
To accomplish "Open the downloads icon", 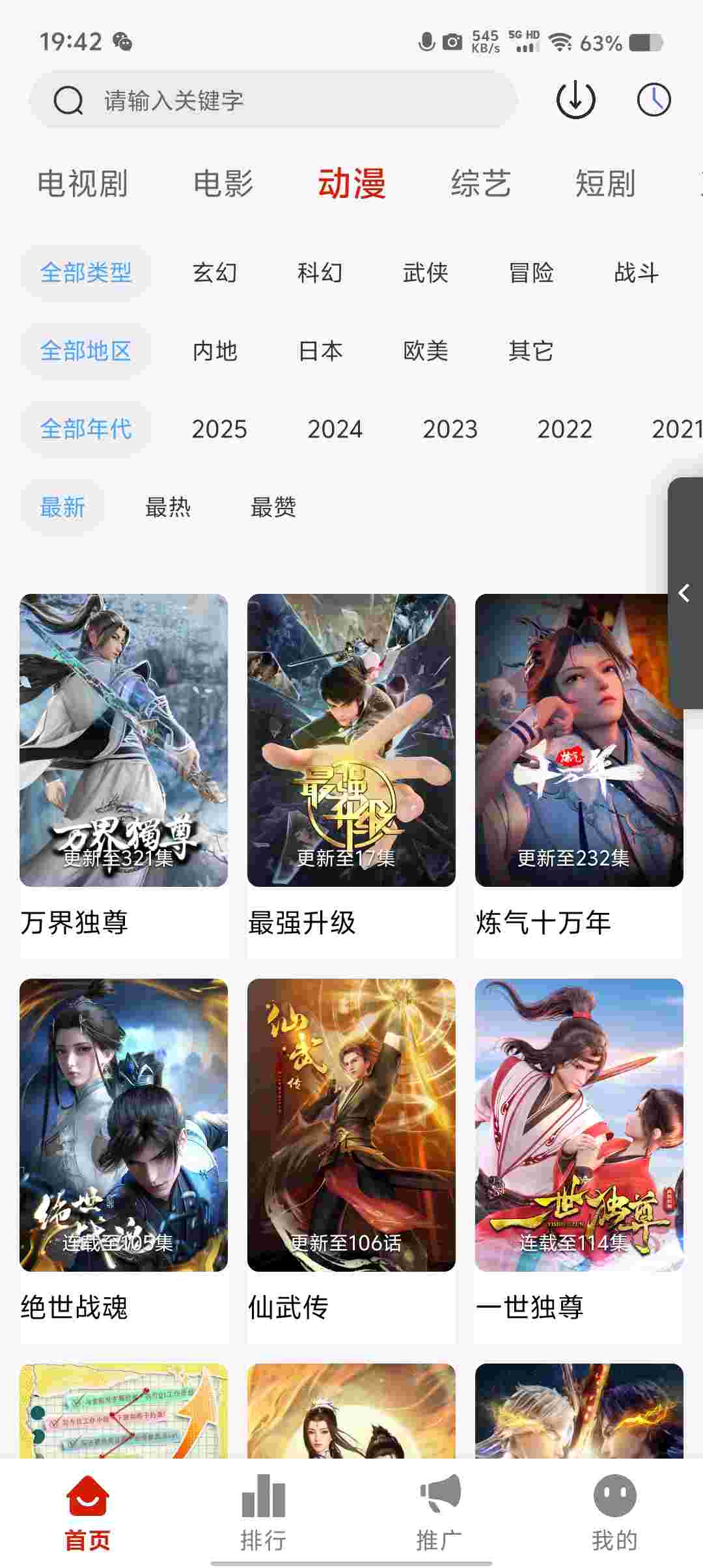I will (x=575, y=100).
